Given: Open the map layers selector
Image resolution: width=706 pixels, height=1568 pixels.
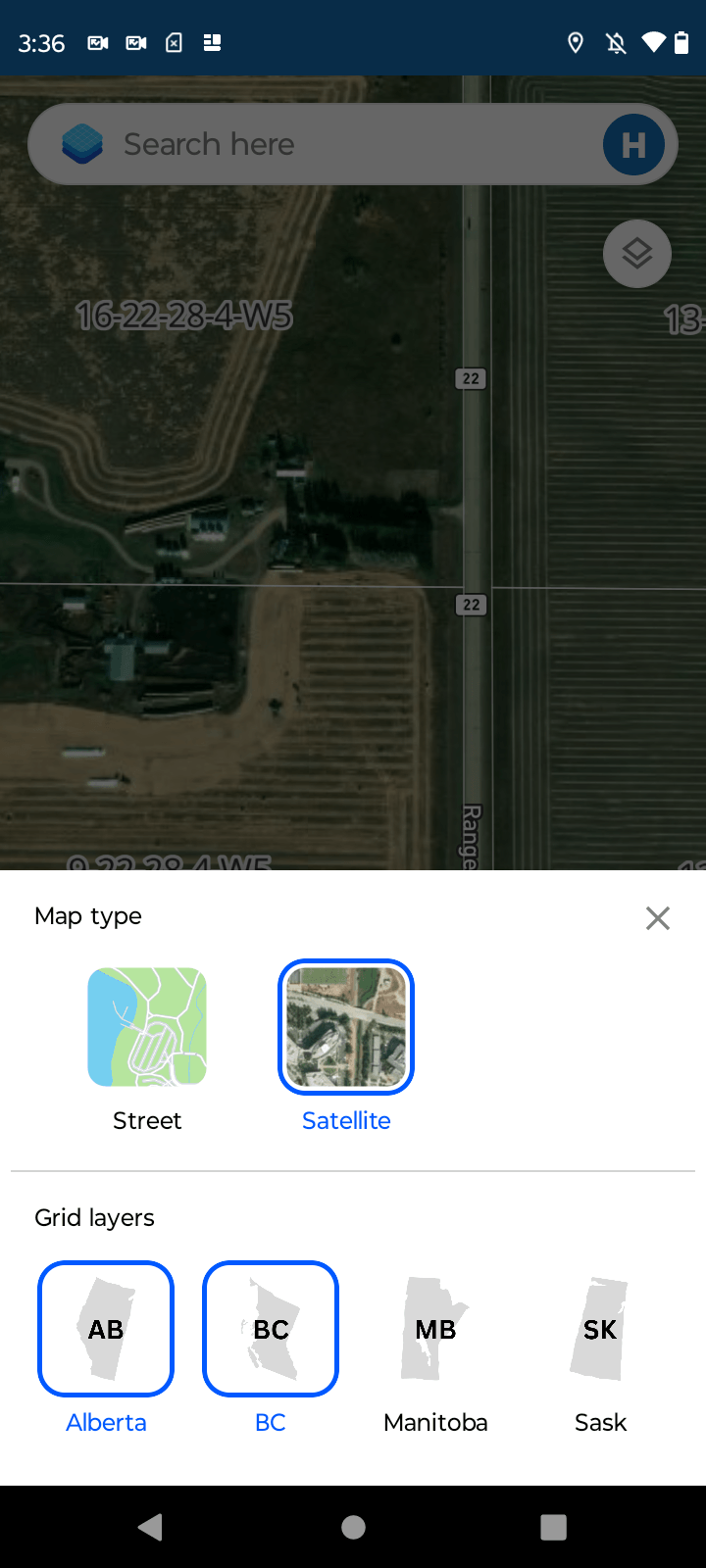Looking at the screenshot, I should (x=636, y=253).
